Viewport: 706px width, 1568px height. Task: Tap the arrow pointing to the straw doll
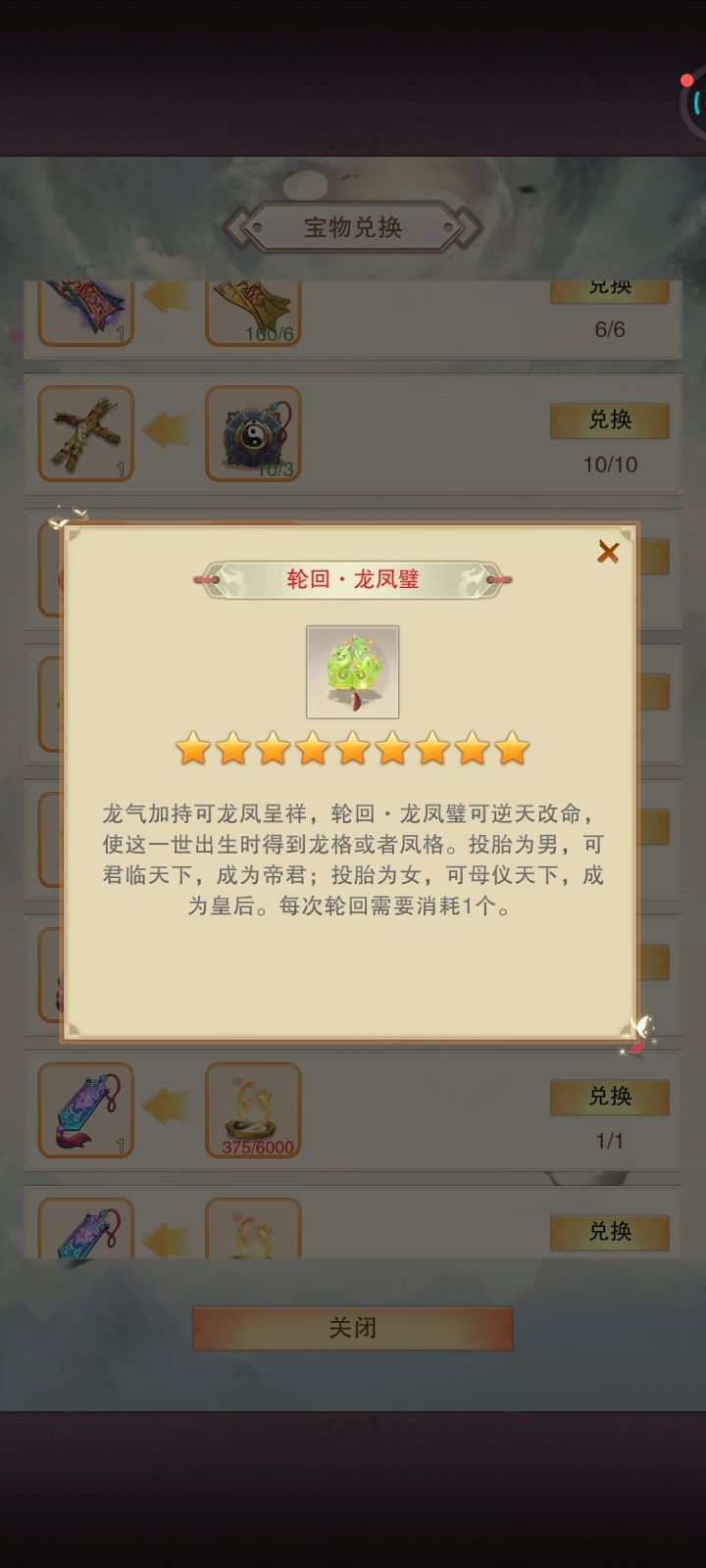pos(169,433)
